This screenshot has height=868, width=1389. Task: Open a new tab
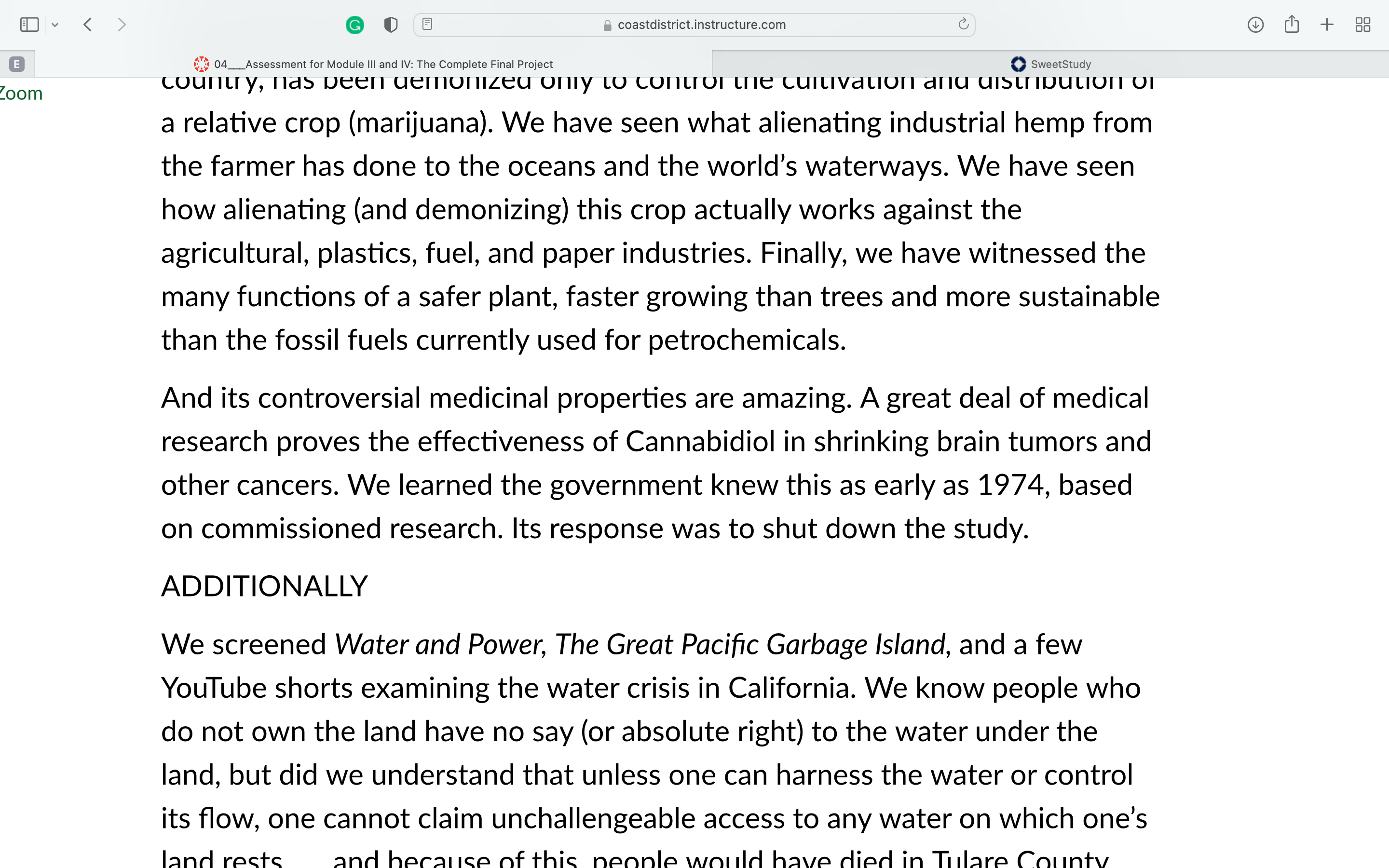[1327, 25]
